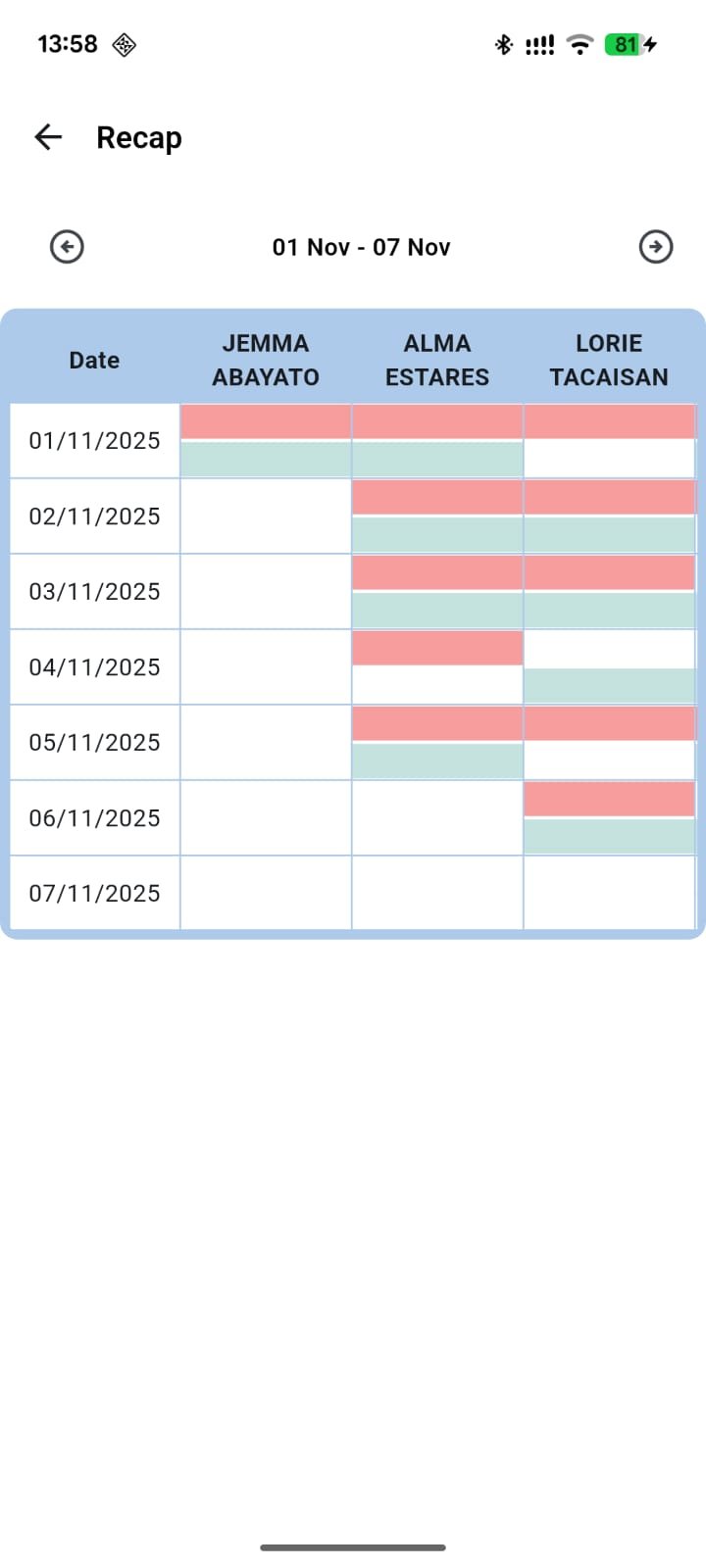Image resolution: width=706 pixels, height=1568 pixels.
Task: Select the ALMA ESTARES column header
Action: [436, 360]
